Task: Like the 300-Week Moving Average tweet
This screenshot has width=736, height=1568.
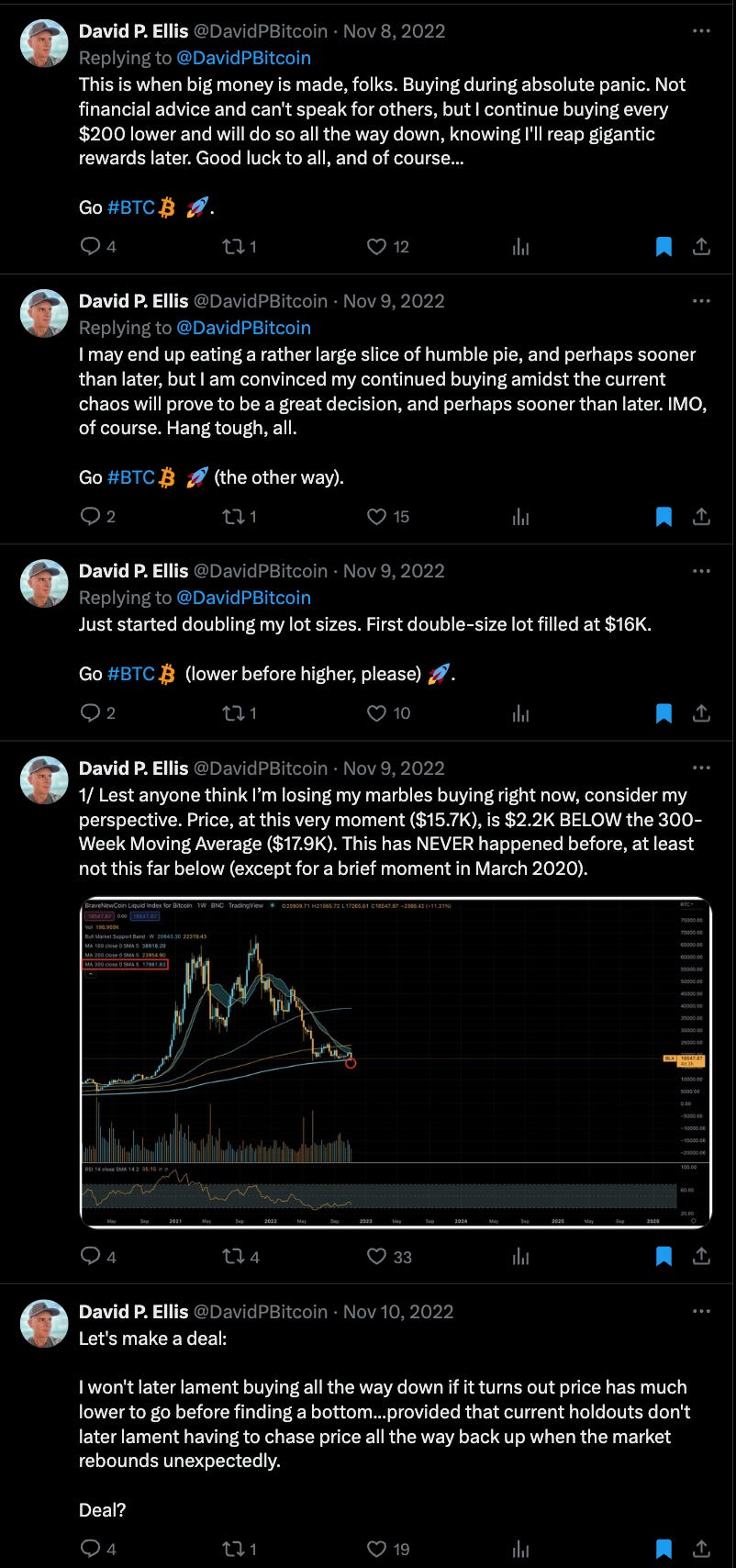Action: point(376,1256)
